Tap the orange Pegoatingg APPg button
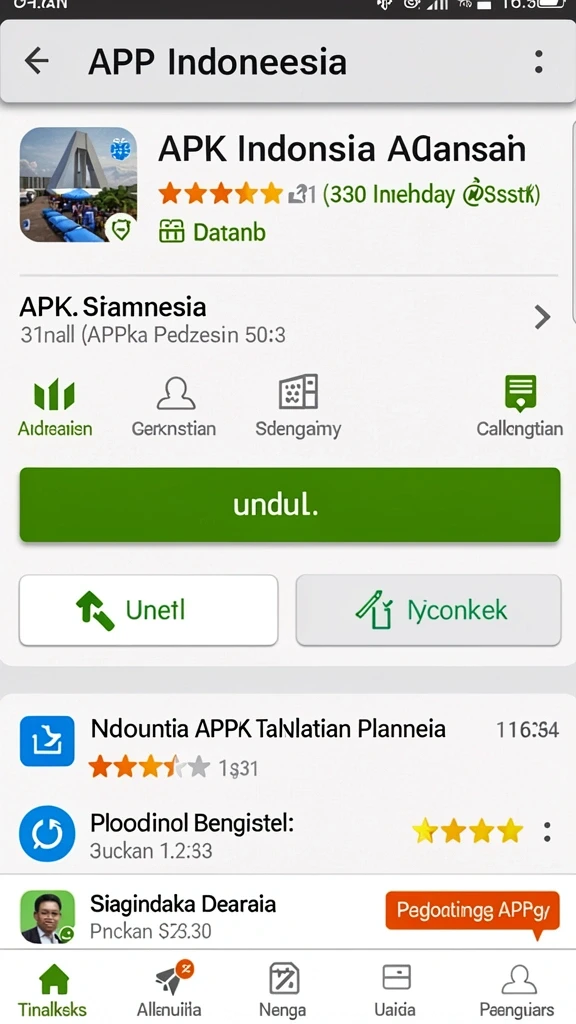The height and width of the screenshot is (1024, 576). pos(472,911)
